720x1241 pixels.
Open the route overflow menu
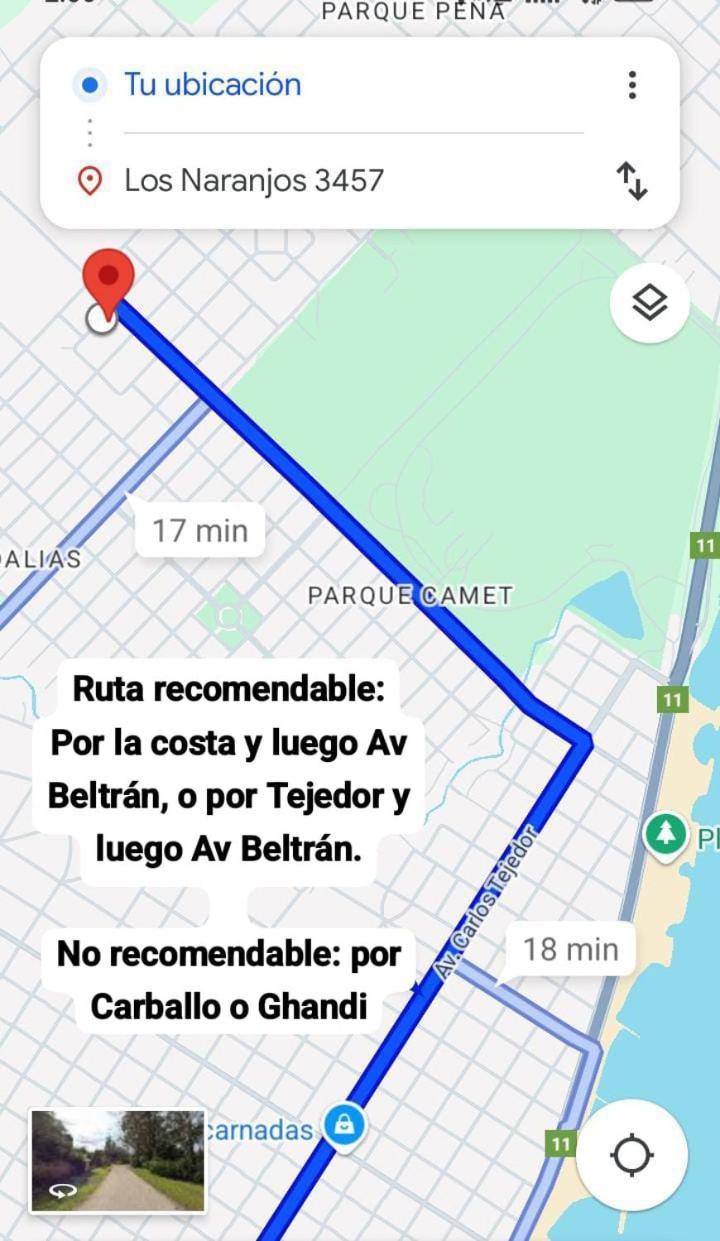click(632, 85)
